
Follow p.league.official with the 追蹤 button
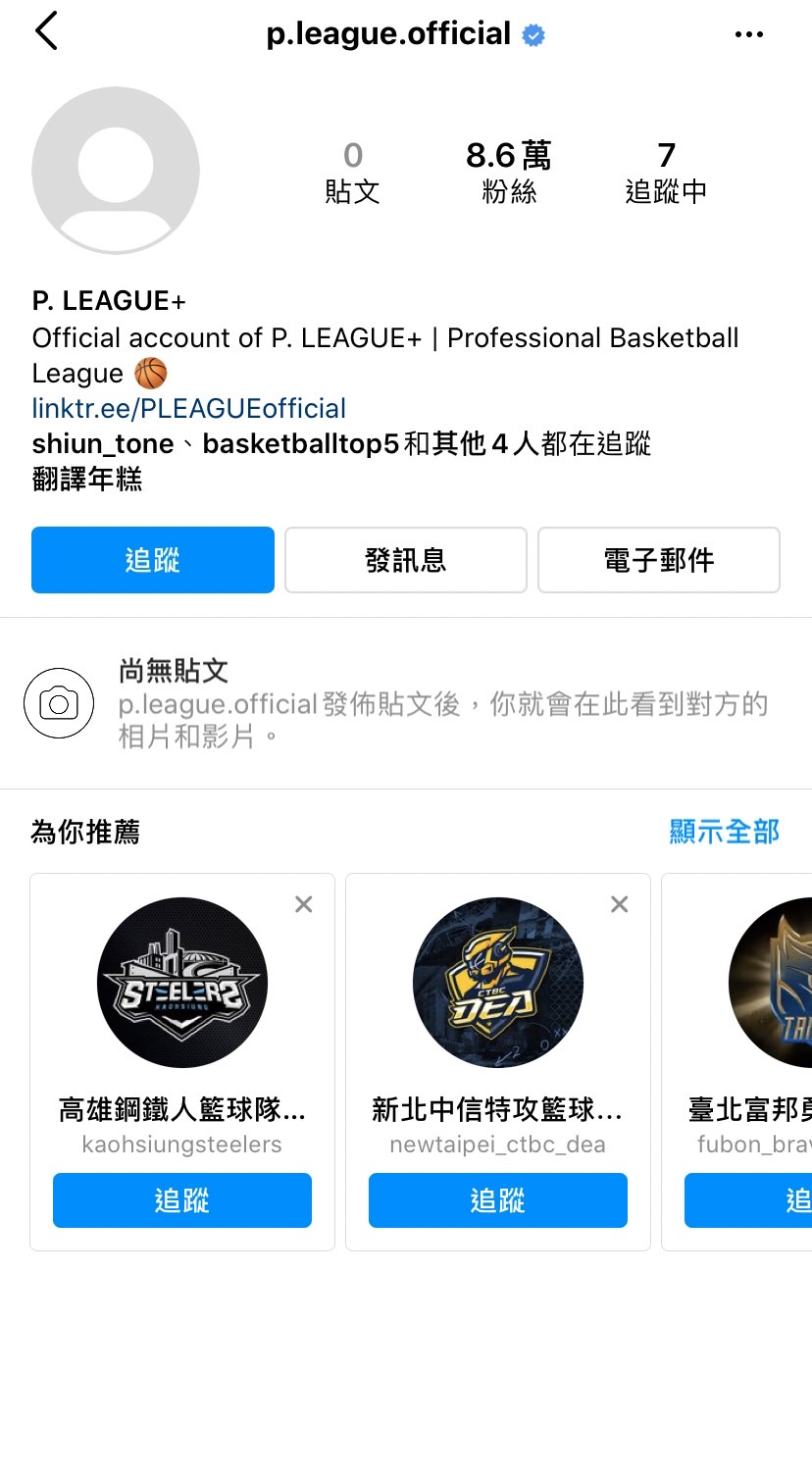click(x=152, y=559)
